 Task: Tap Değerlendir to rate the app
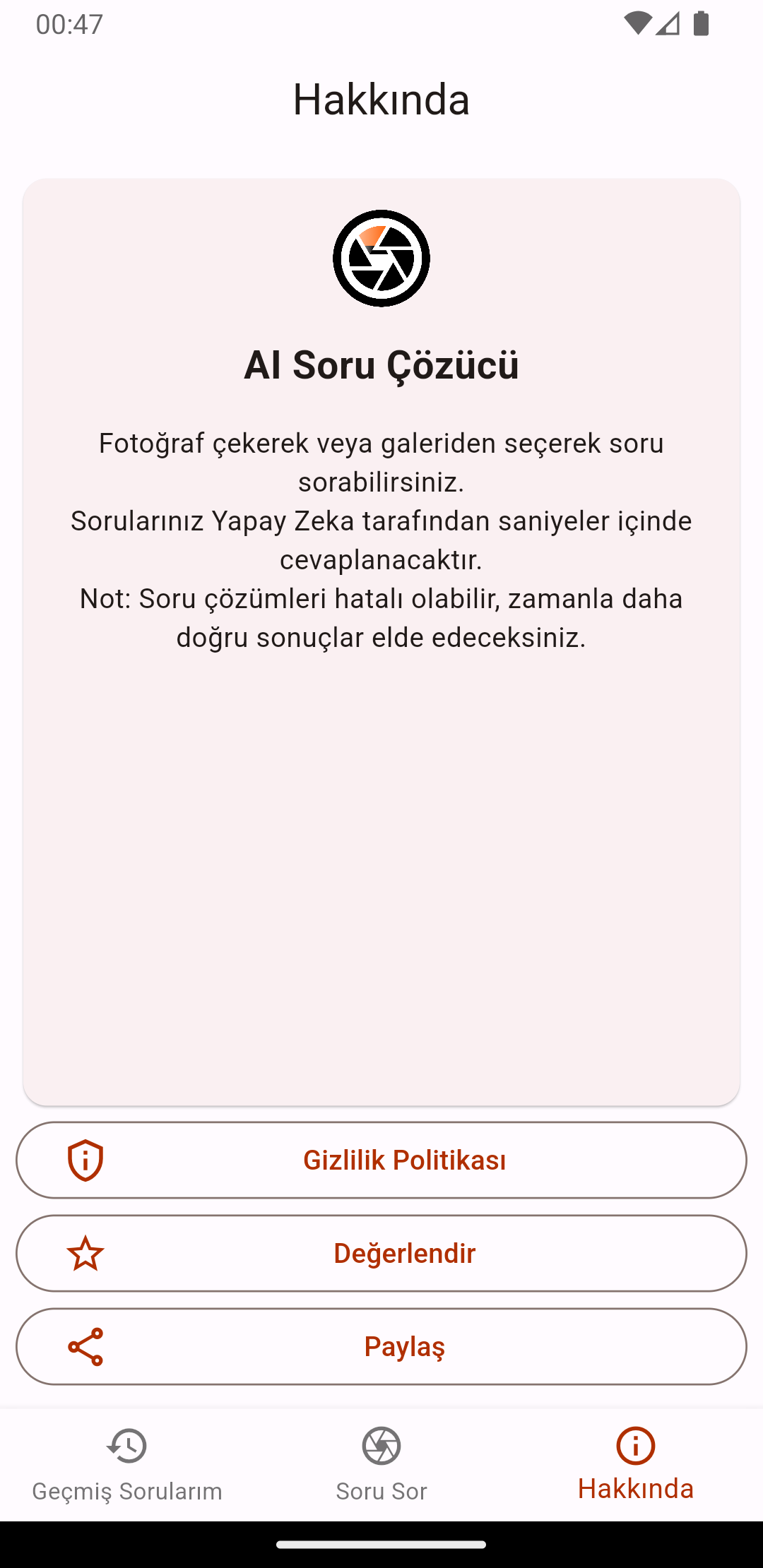[381, 1253]
